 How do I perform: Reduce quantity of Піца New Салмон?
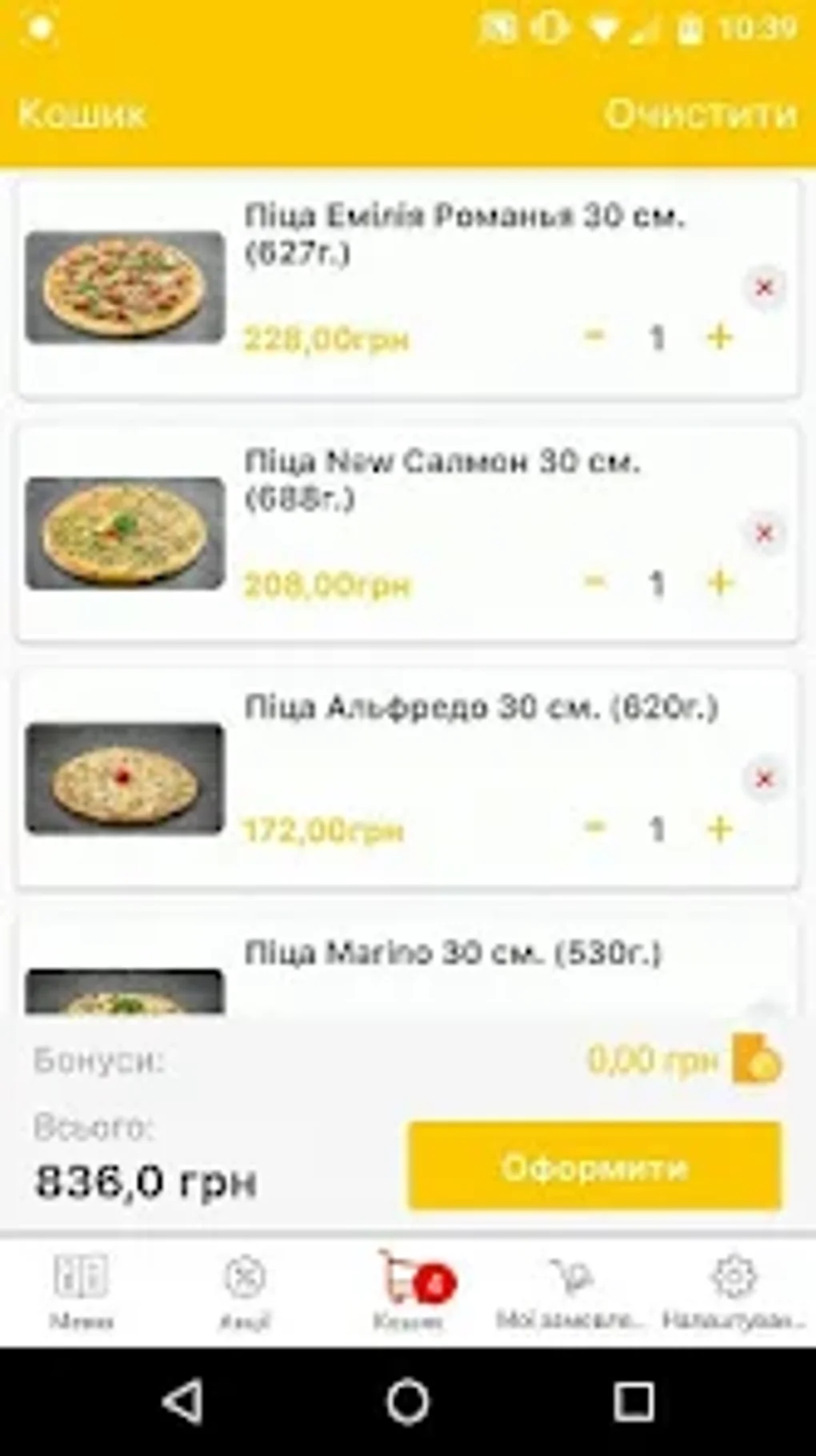[594, 584]
